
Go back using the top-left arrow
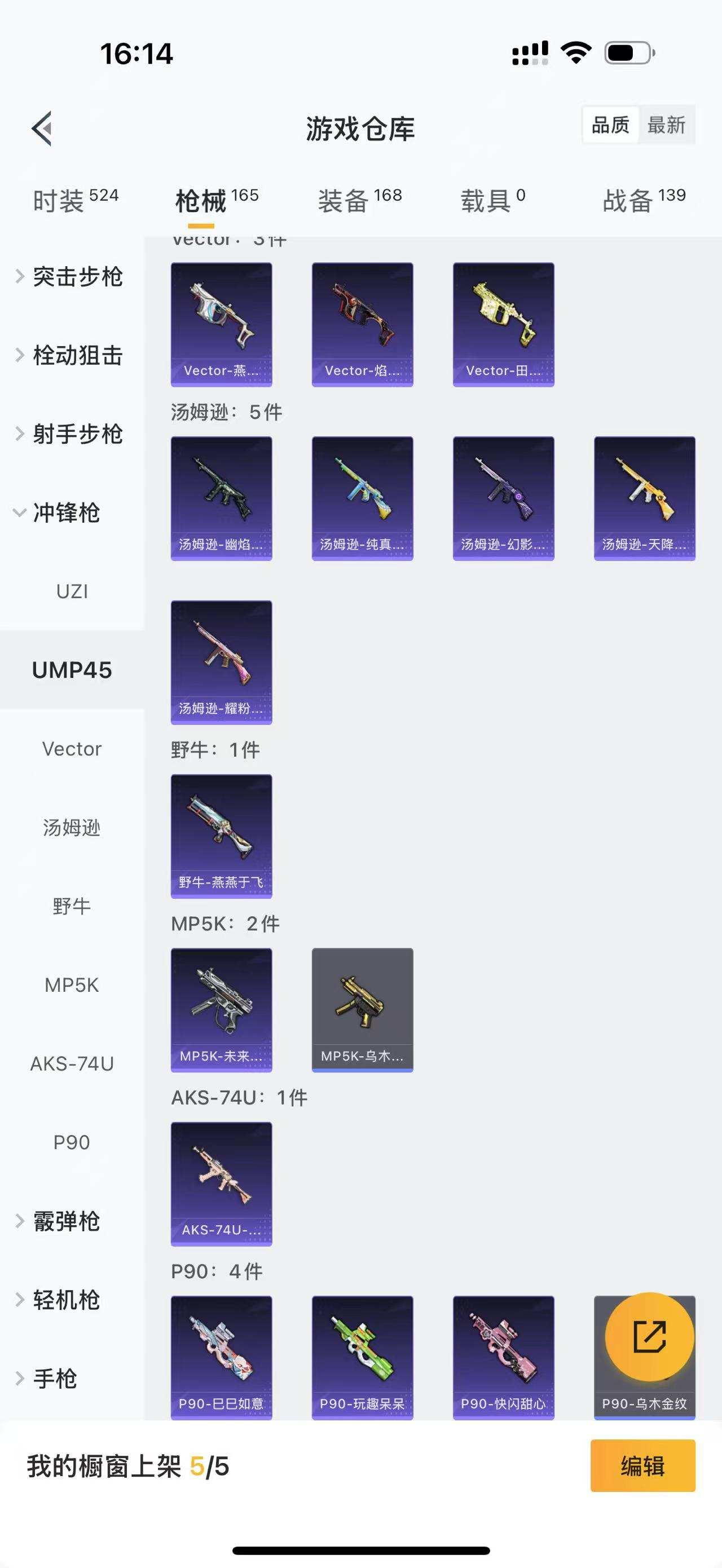41,129
